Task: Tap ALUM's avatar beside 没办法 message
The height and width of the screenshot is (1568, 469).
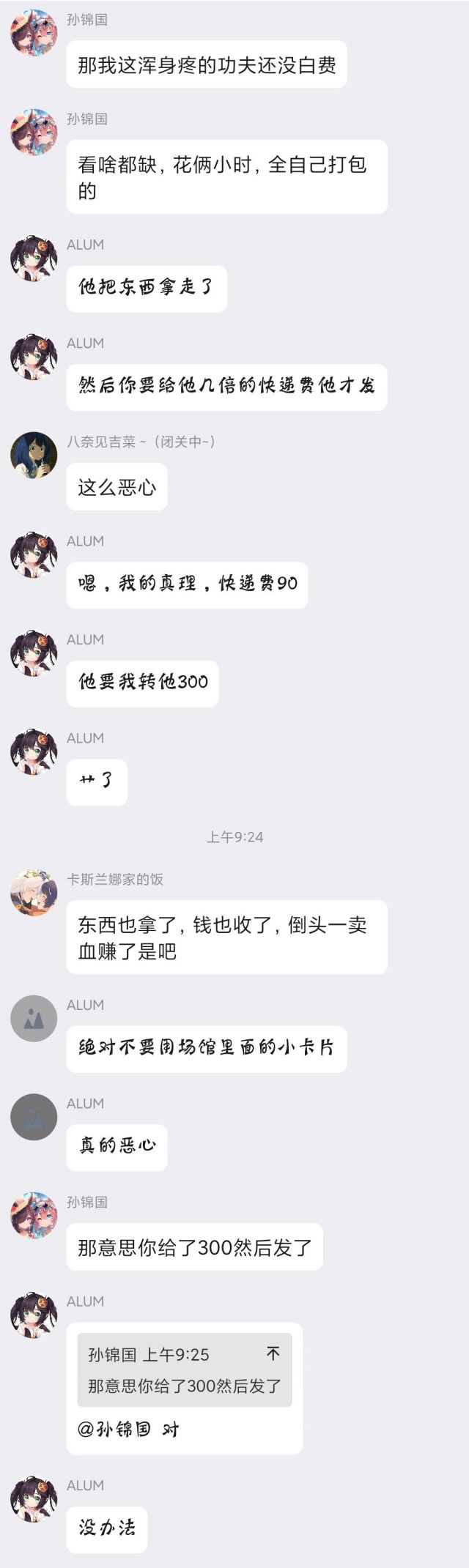Action: point(34,1498)
